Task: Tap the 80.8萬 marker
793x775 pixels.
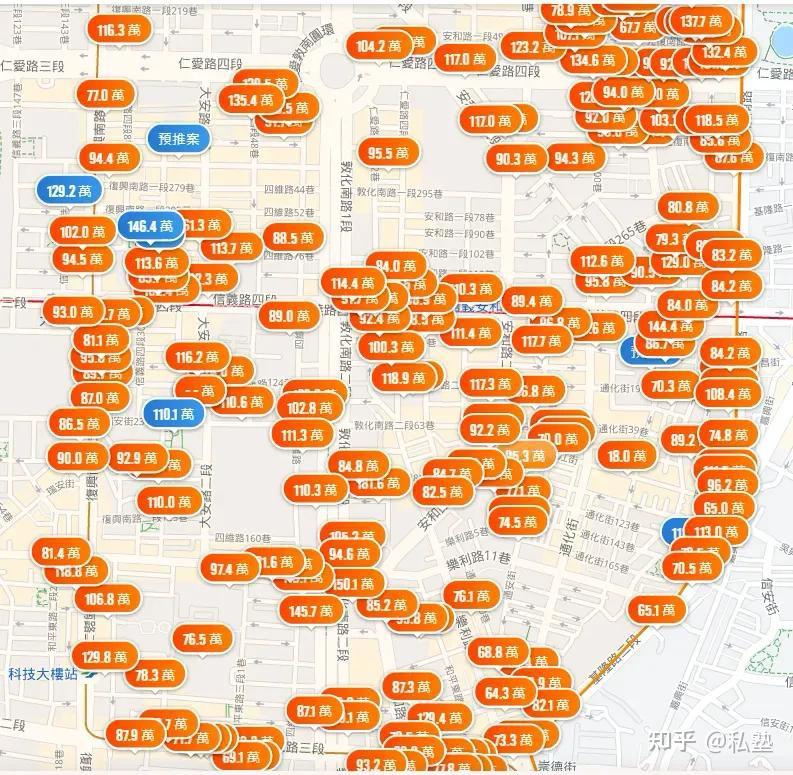Action: point(688,207)
